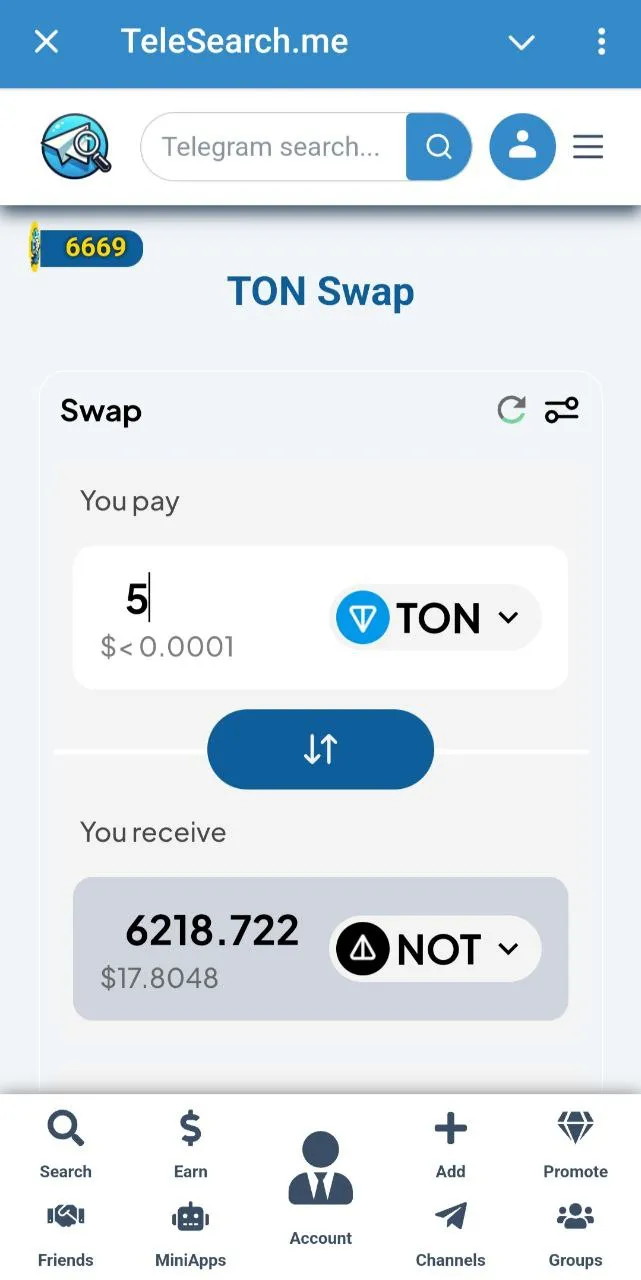Image resolution: width=641 pixels, height=1280 pixels.
Task: Collapse the mini app with the down chevron
Action: 521,42
